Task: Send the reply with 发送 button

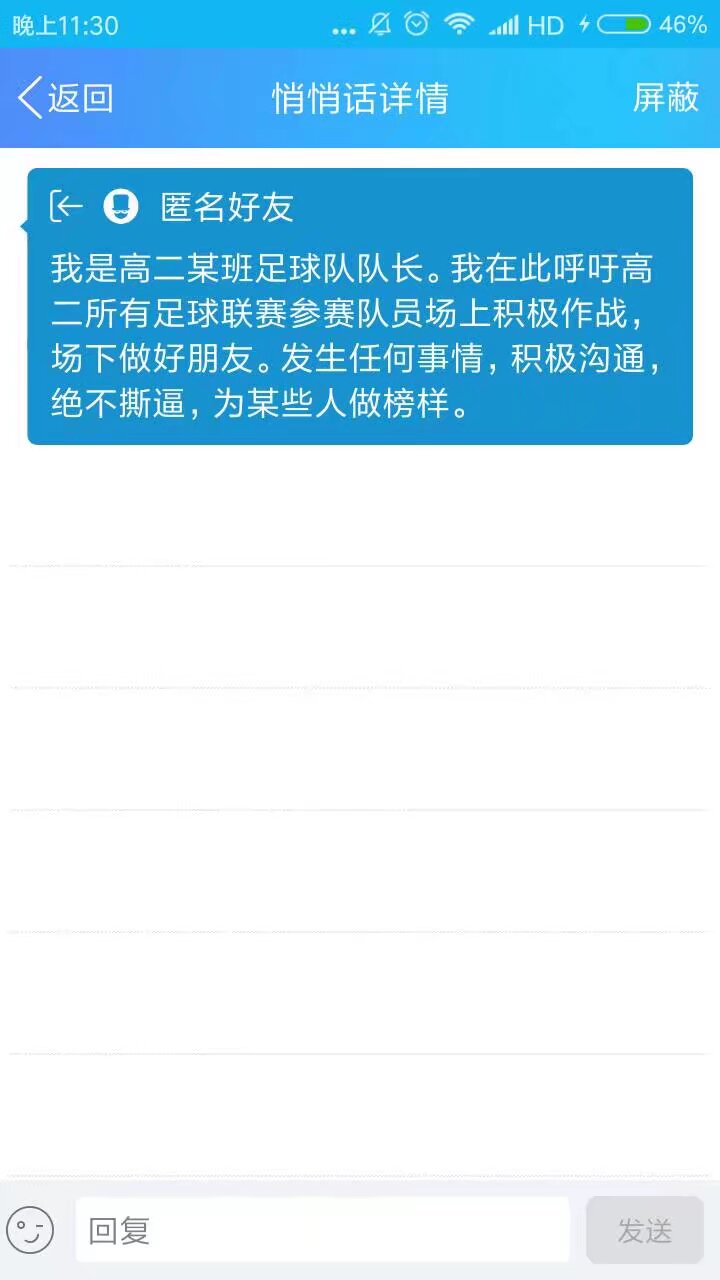Action: pyautogui.click(x=645, y=1230)
